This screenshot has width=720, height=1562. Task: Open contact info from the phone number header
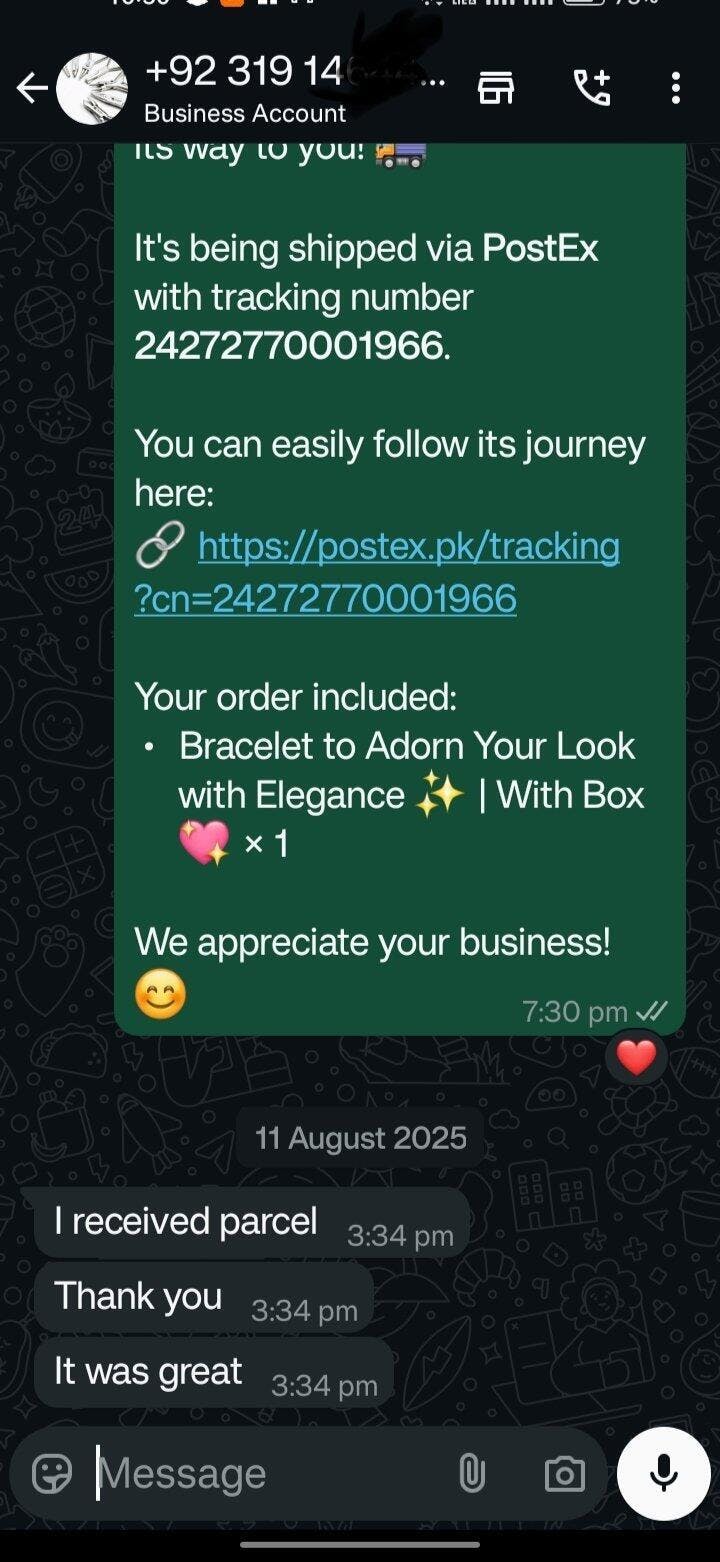(x=295, y=89)
